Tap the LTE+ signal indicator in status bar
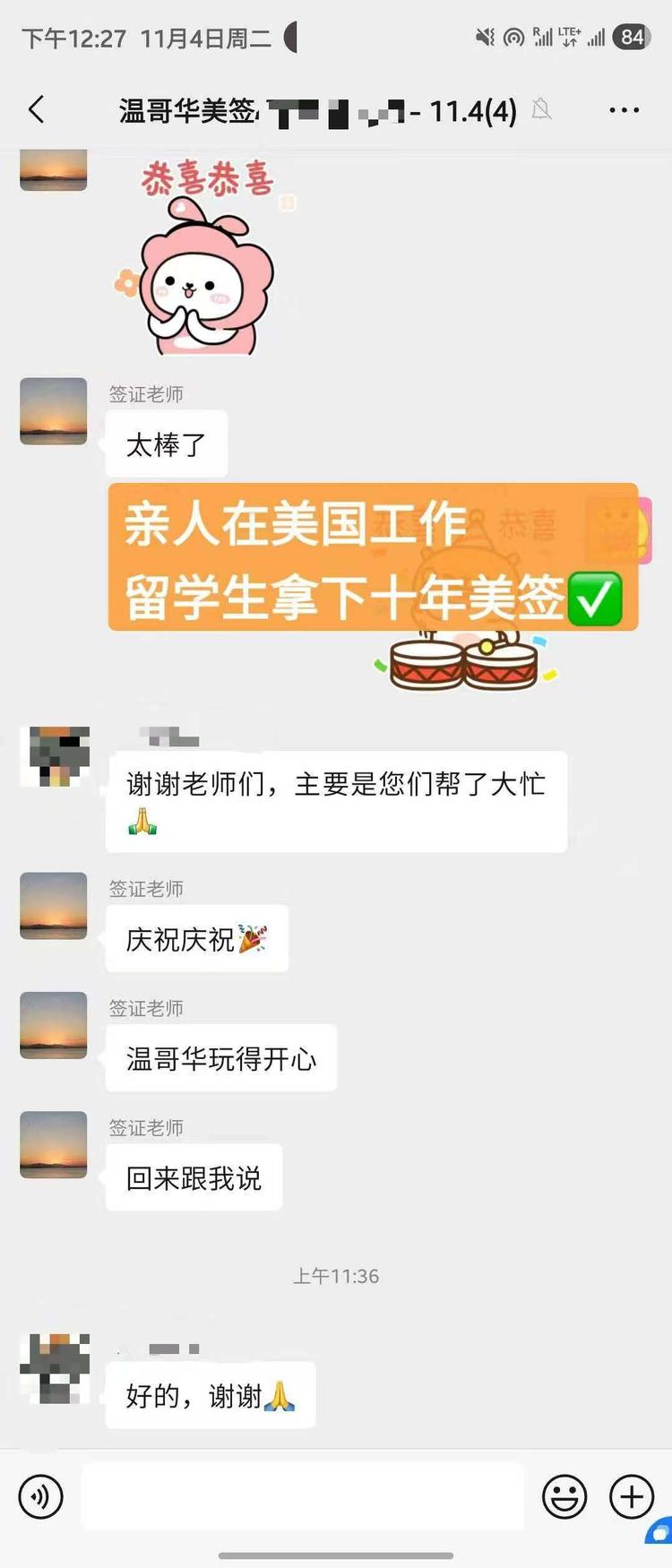 pos(567,36)
